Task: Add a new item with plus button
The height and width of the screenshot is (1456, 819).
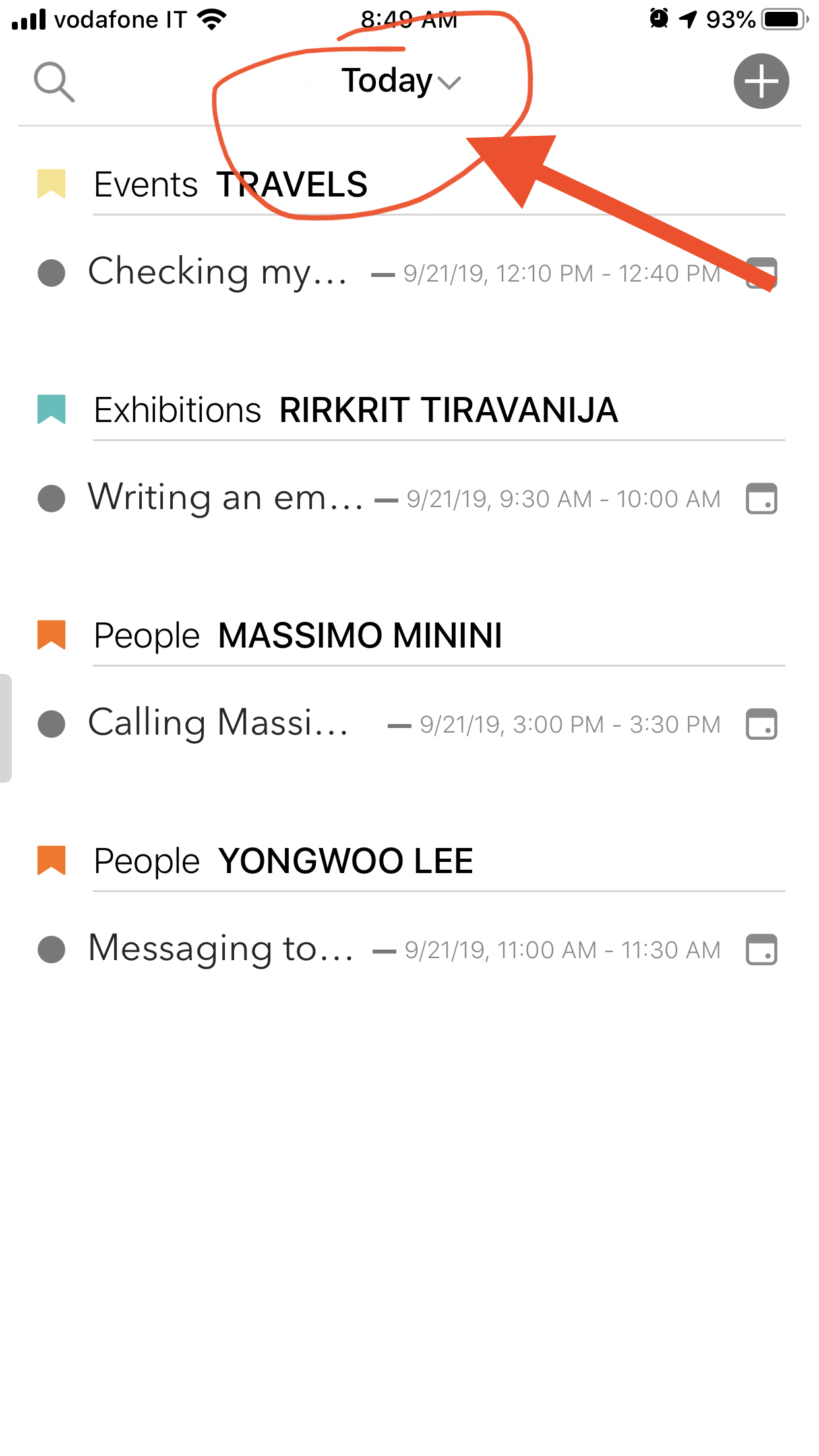Action: click(x=761, y=82)
